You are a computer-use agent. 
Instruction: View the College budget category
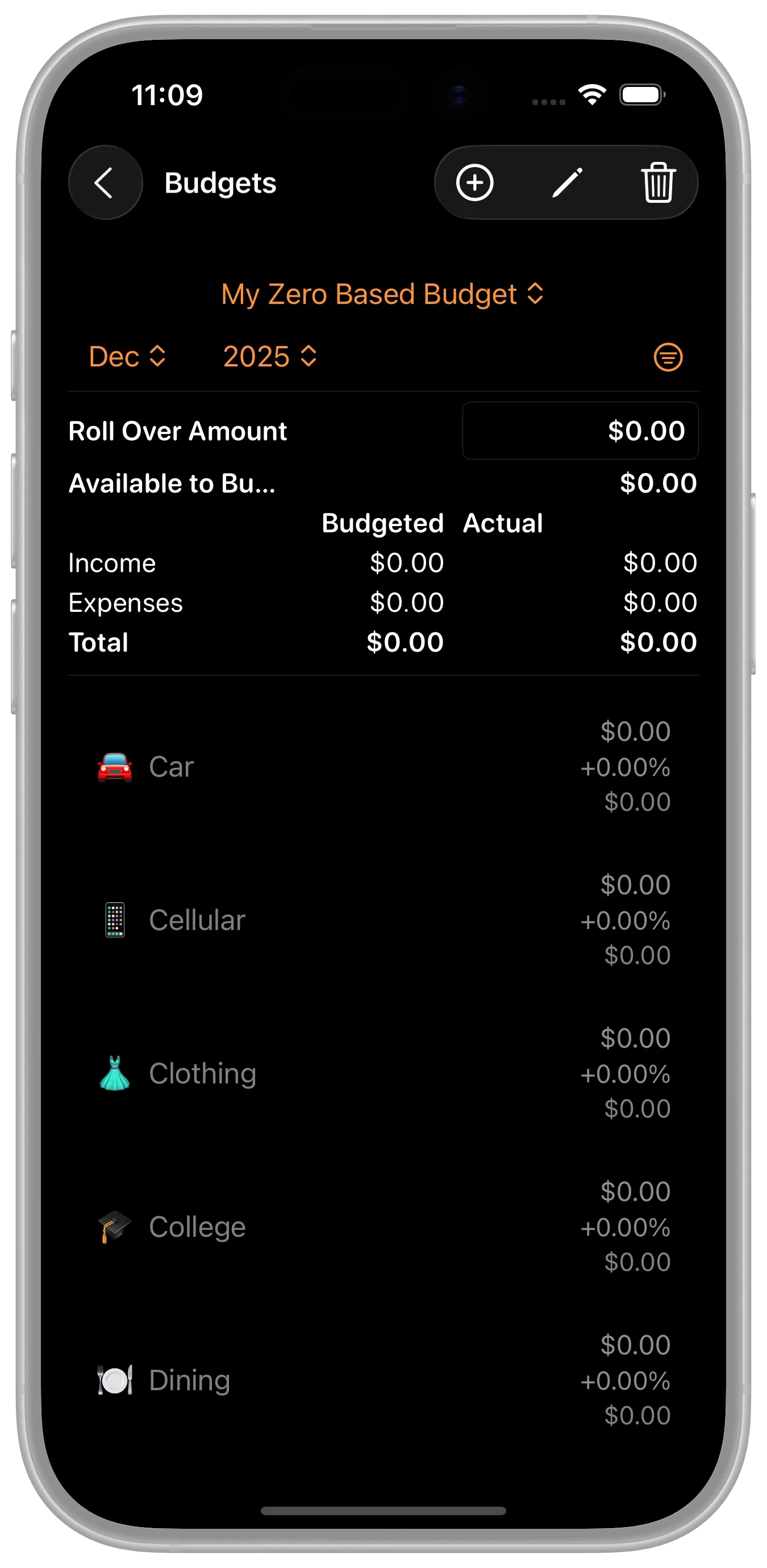coord(383,1227)
